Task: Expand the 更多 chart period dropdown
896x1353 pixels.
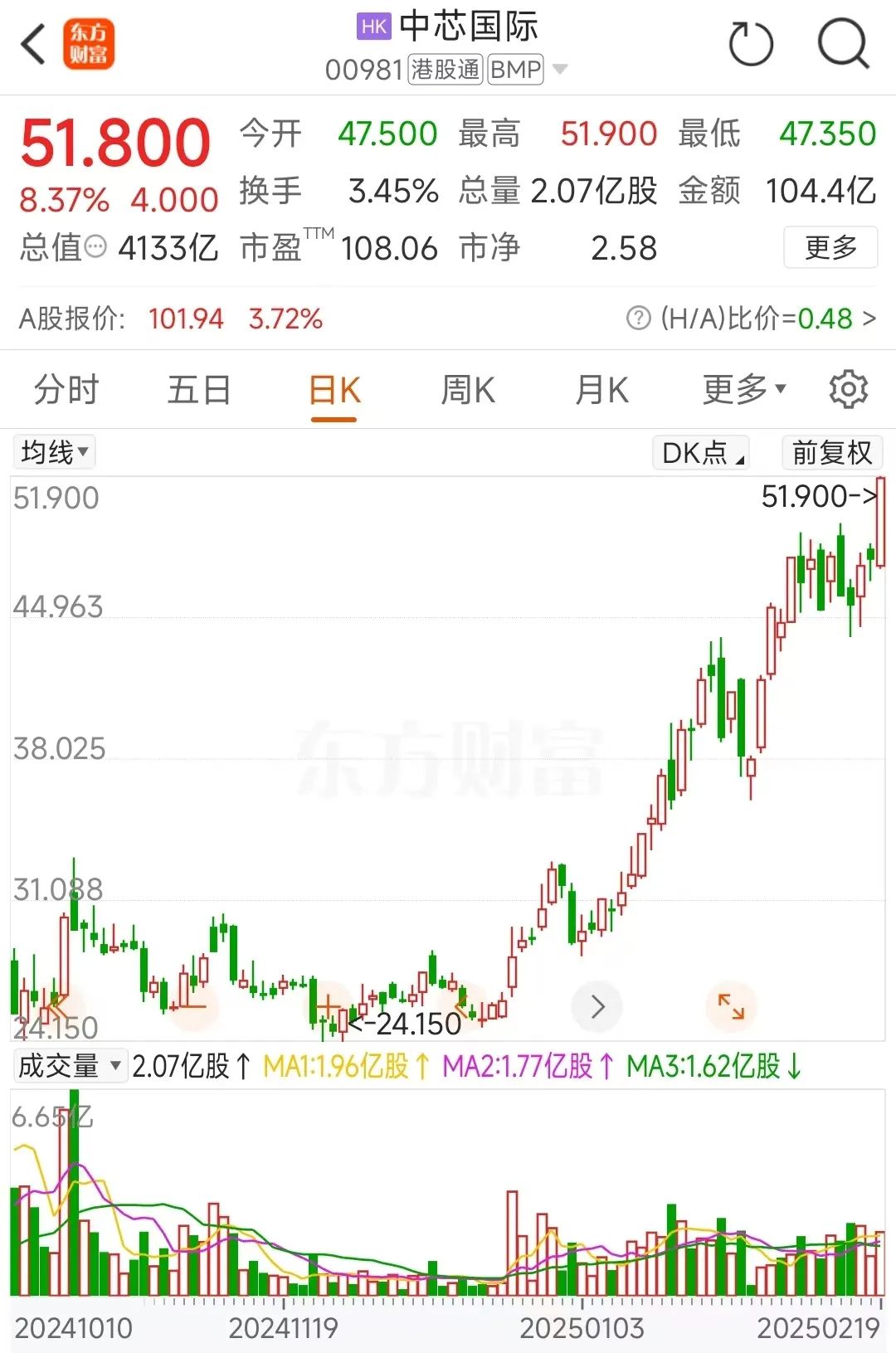Action: (743, 390)
